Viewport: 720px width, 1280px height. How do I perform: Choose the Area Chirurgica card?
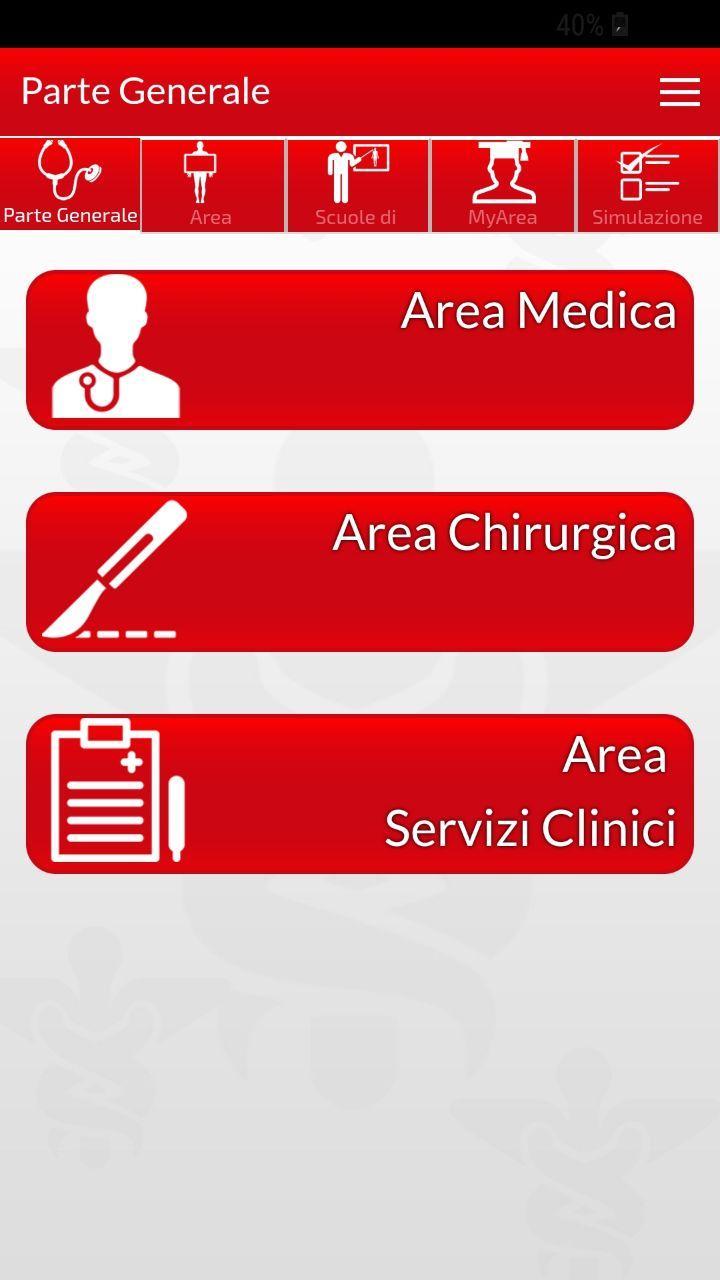click(360, 572)
